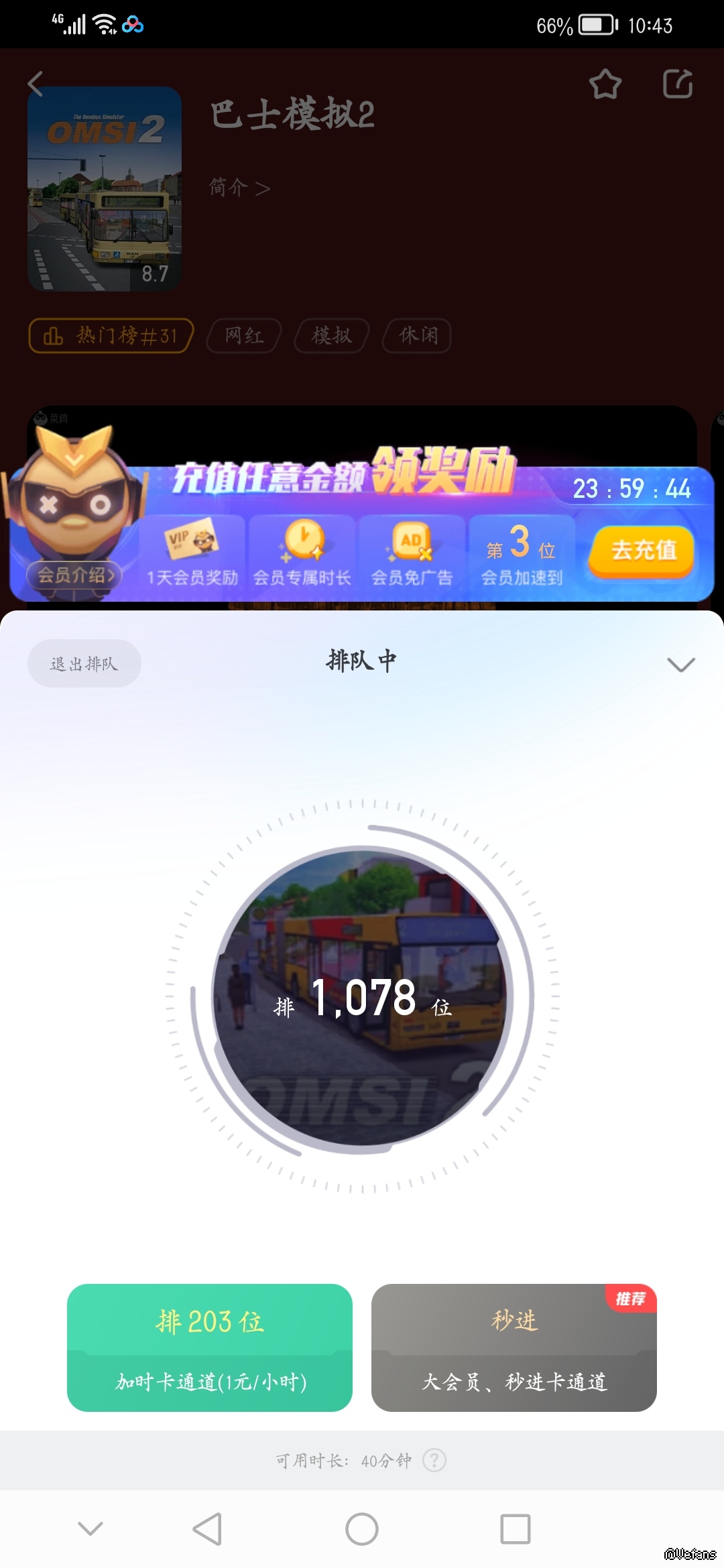Select the 网红 tag
Screen dimensions: 724x1568
point(244,335)
